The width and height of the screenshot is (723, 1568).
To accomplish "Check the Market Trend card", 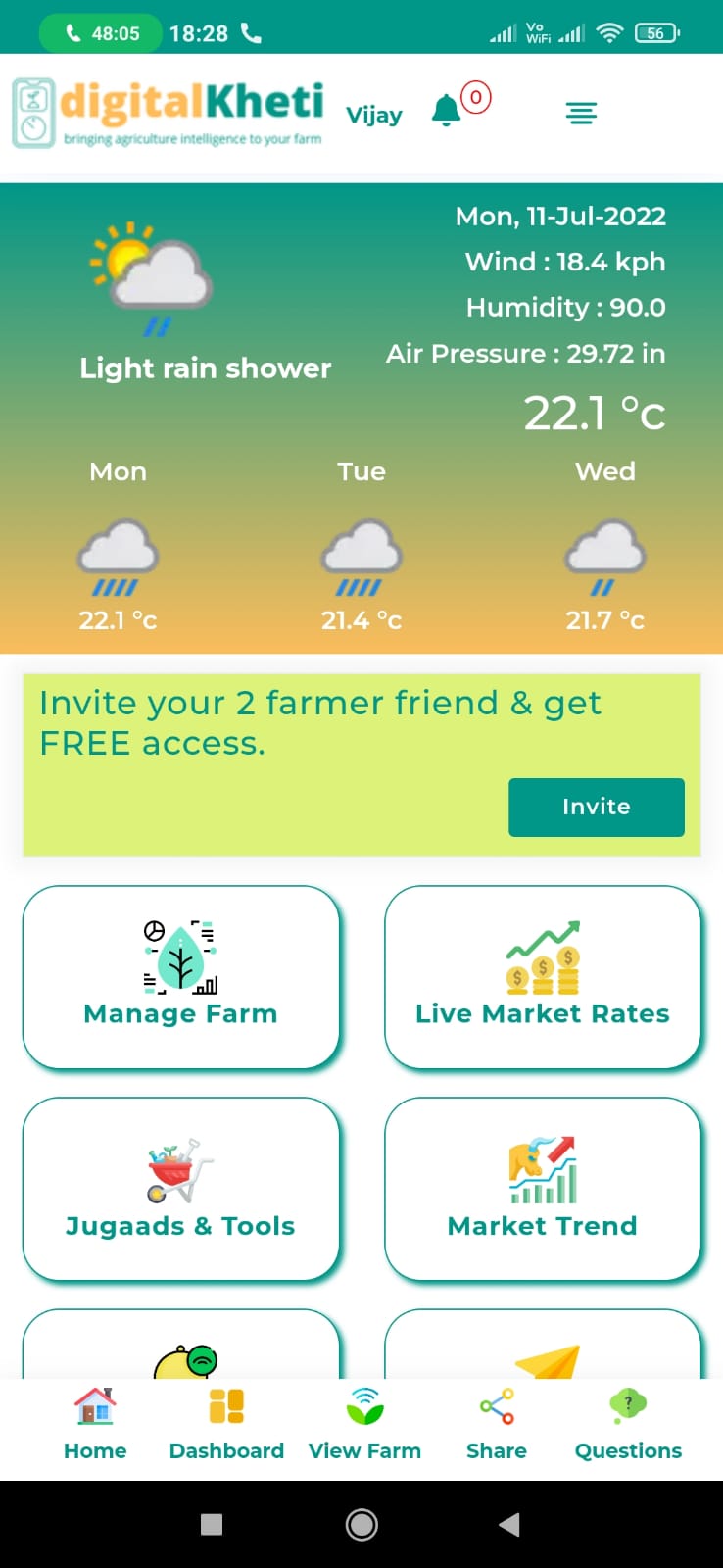I will click(x=543, y=1188).
